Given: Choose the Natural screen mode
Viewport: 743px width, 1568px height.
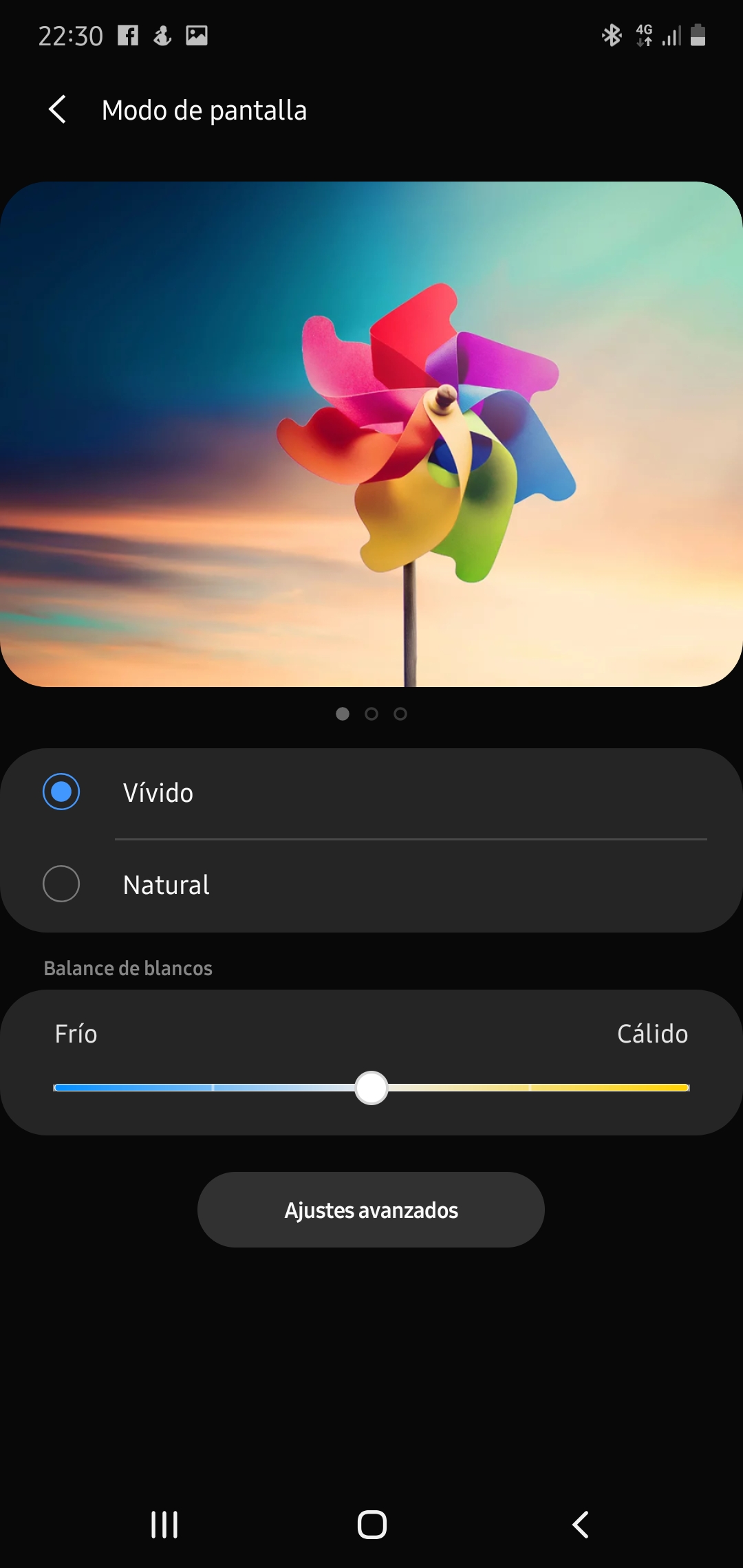Looking at the screenshot, I should [x=61, y=884].
